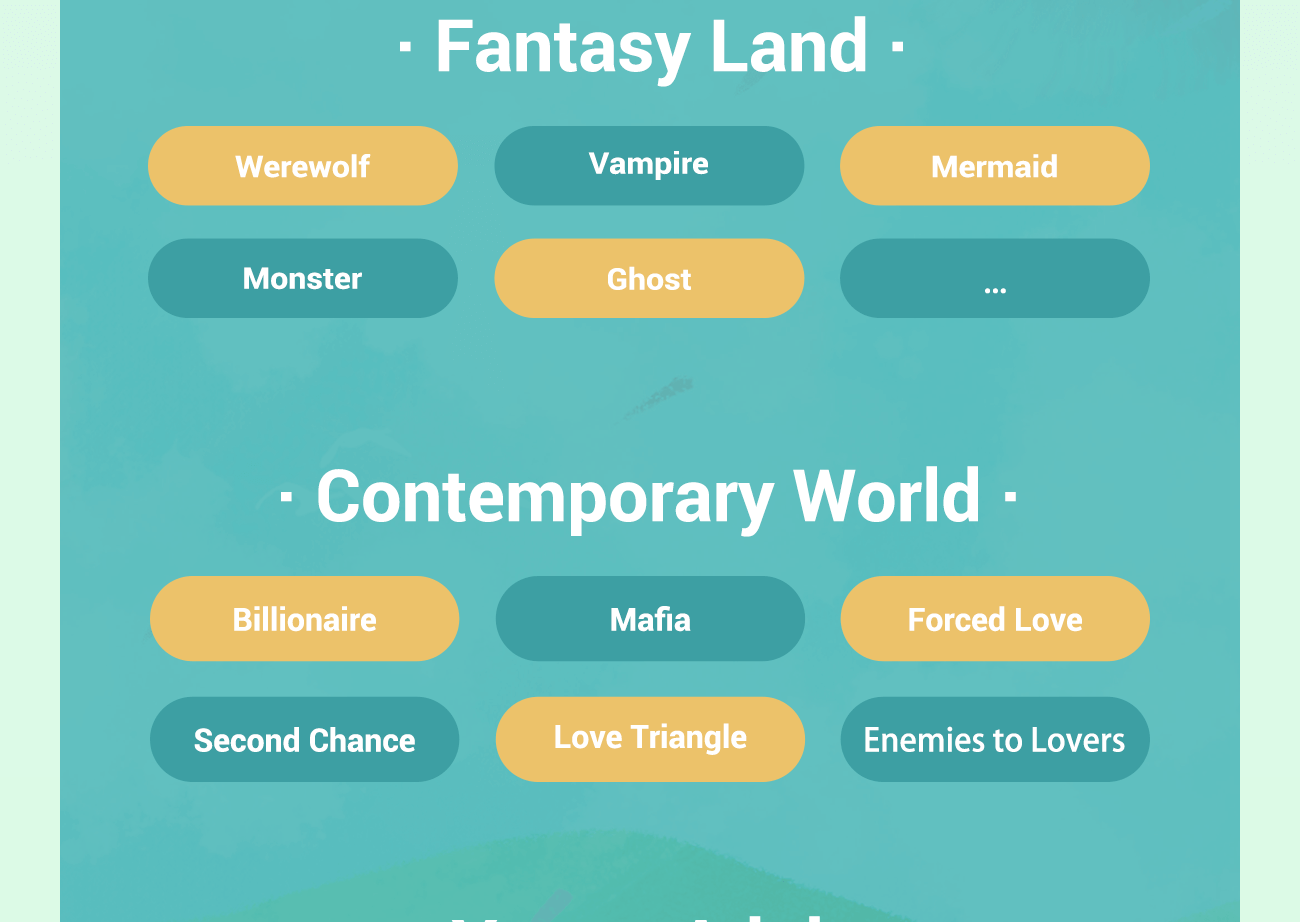Pick the Love Triangle chip
1300x922 pixels.
click(x=650, y=739)
